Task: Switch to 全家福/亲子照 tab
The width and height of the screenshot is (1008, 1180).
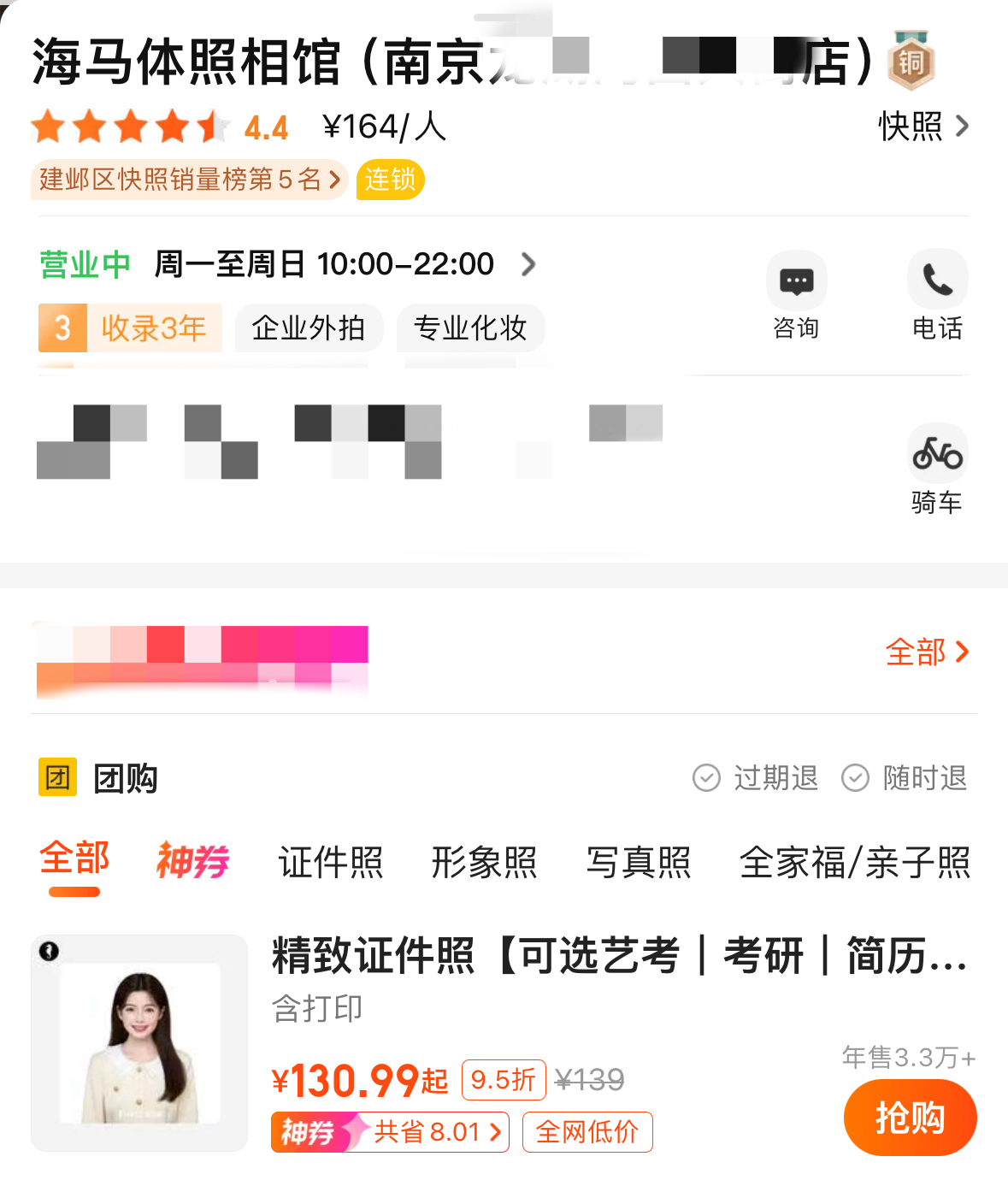Action: tap(854, 862)
